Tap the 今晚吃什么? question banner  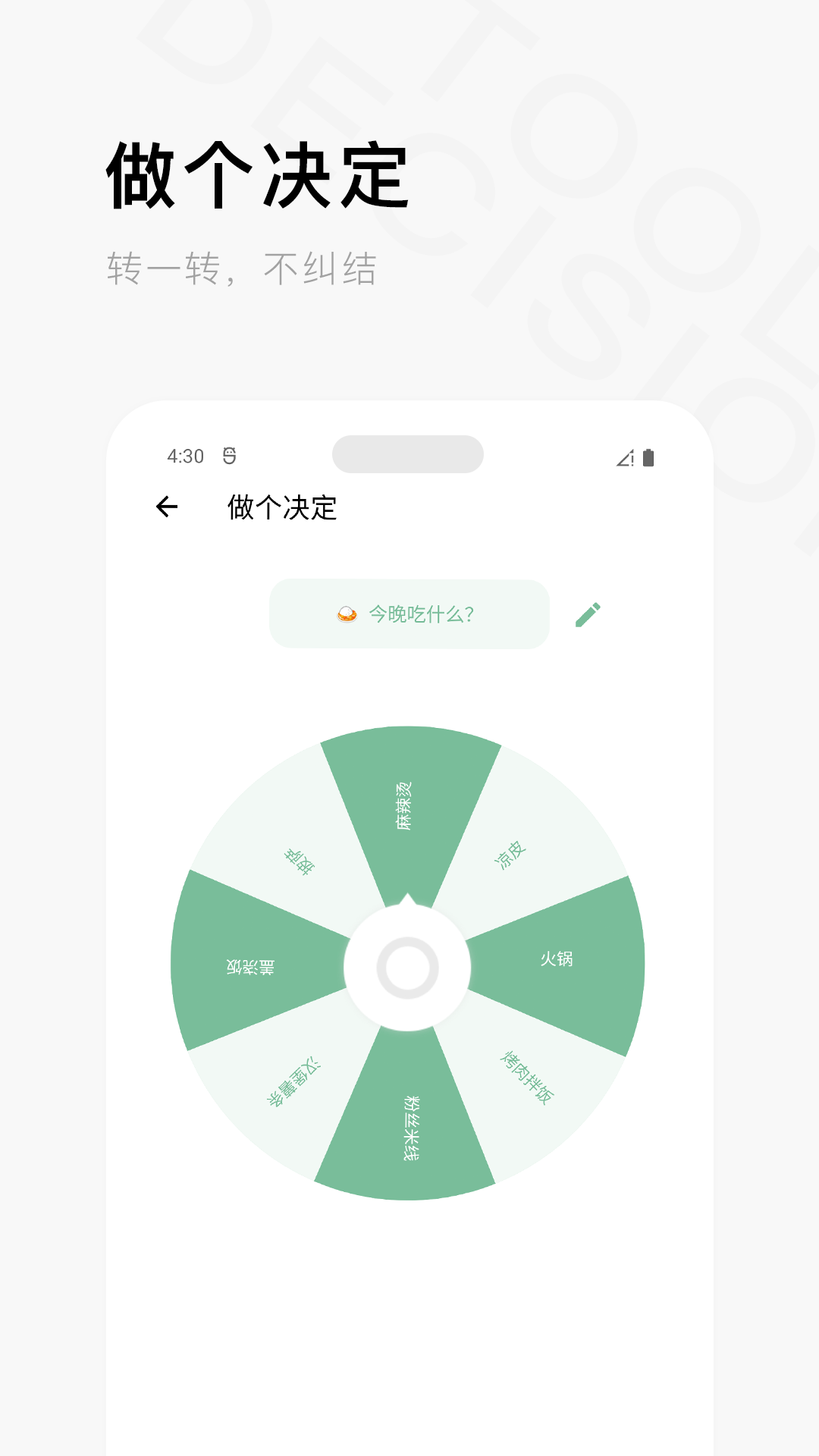(x=409, y=614)
